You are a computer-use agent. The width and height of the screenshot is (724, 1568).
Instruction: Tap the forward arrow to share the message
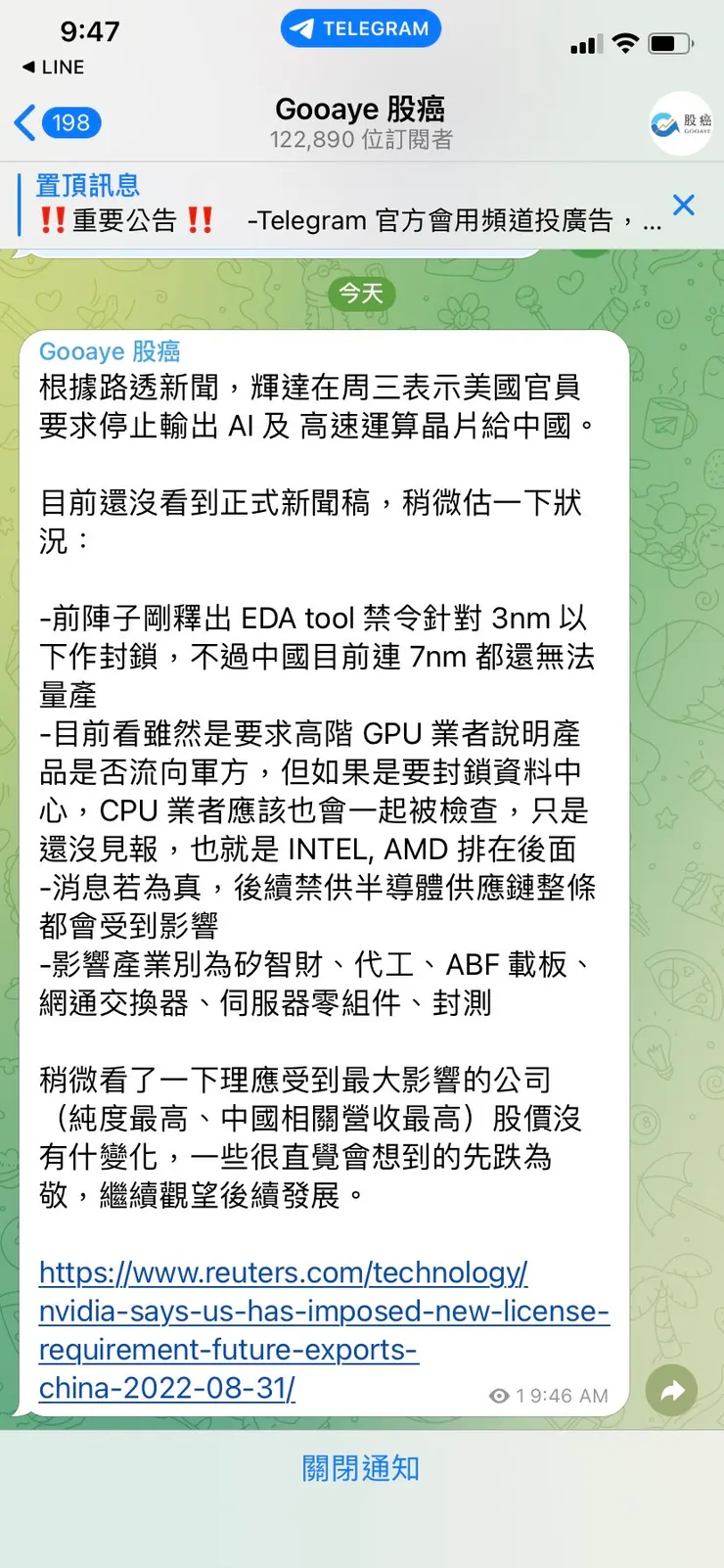point(671,1391)
